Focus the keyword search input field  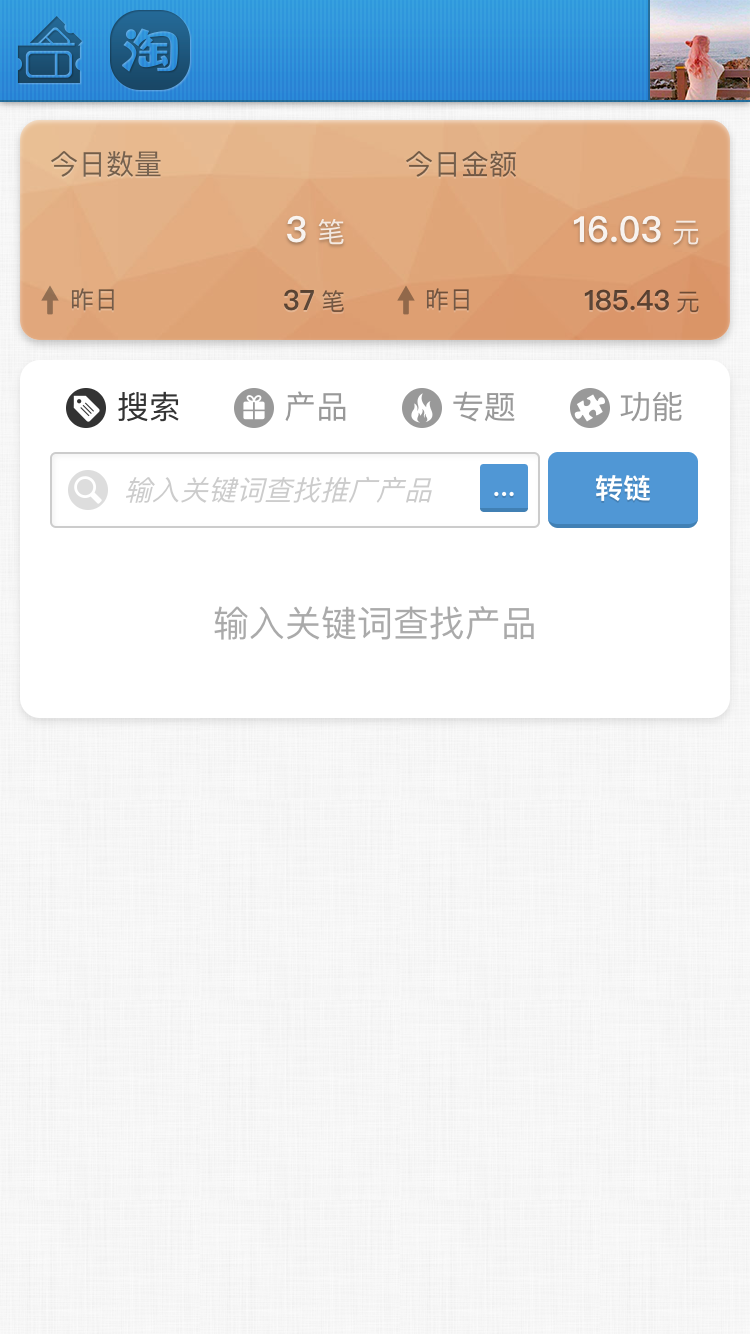[x=280, y=490]
